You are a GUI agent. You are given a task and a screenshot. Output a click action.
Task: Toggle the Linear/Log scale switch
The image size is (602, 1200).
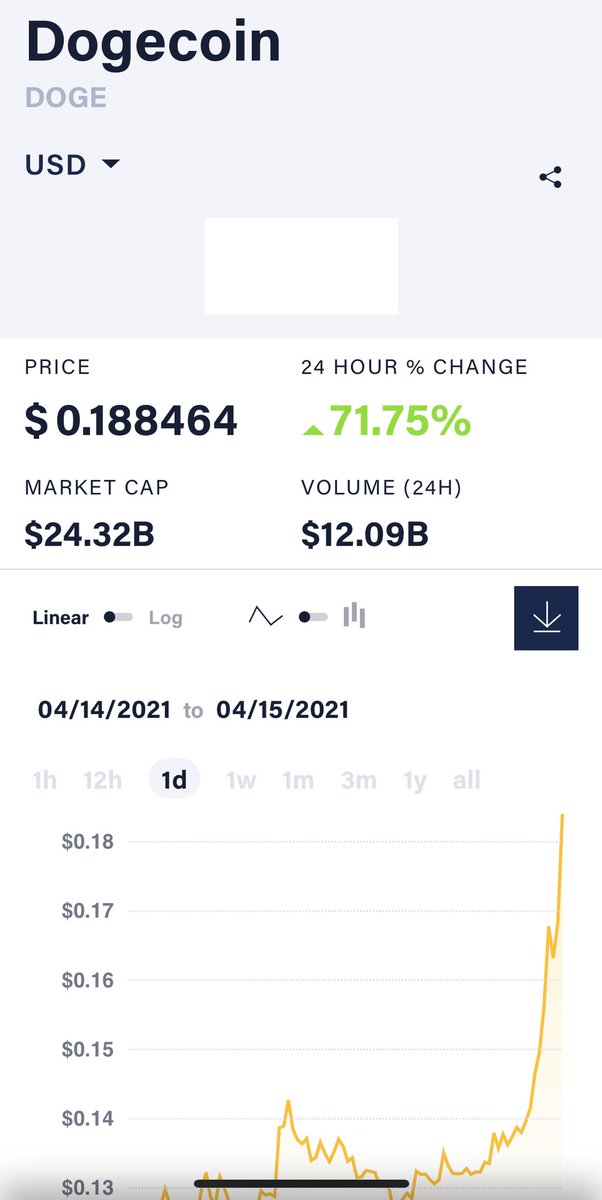(x=118, y=617)
